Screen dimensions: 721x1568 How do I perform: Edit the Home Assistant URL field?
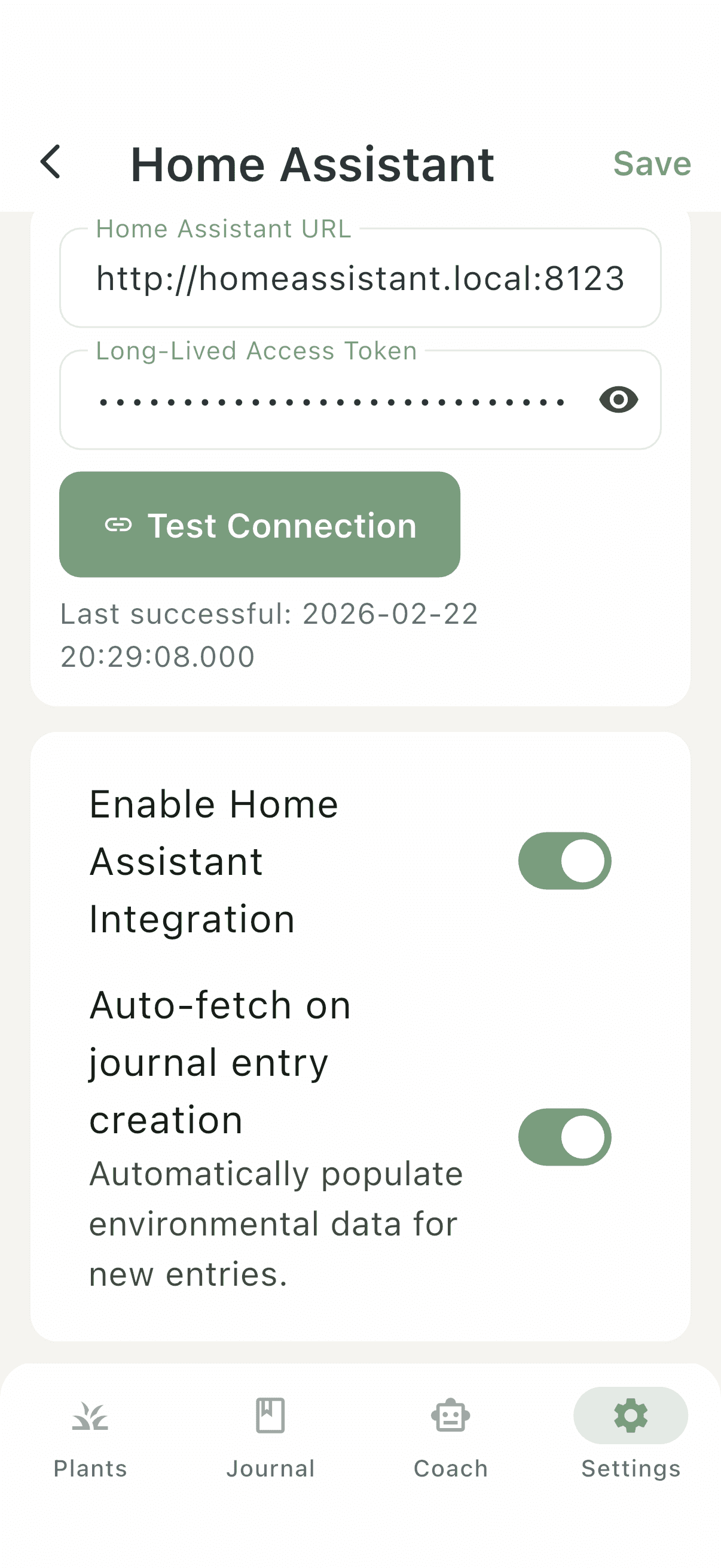click(x=360, y=279)
